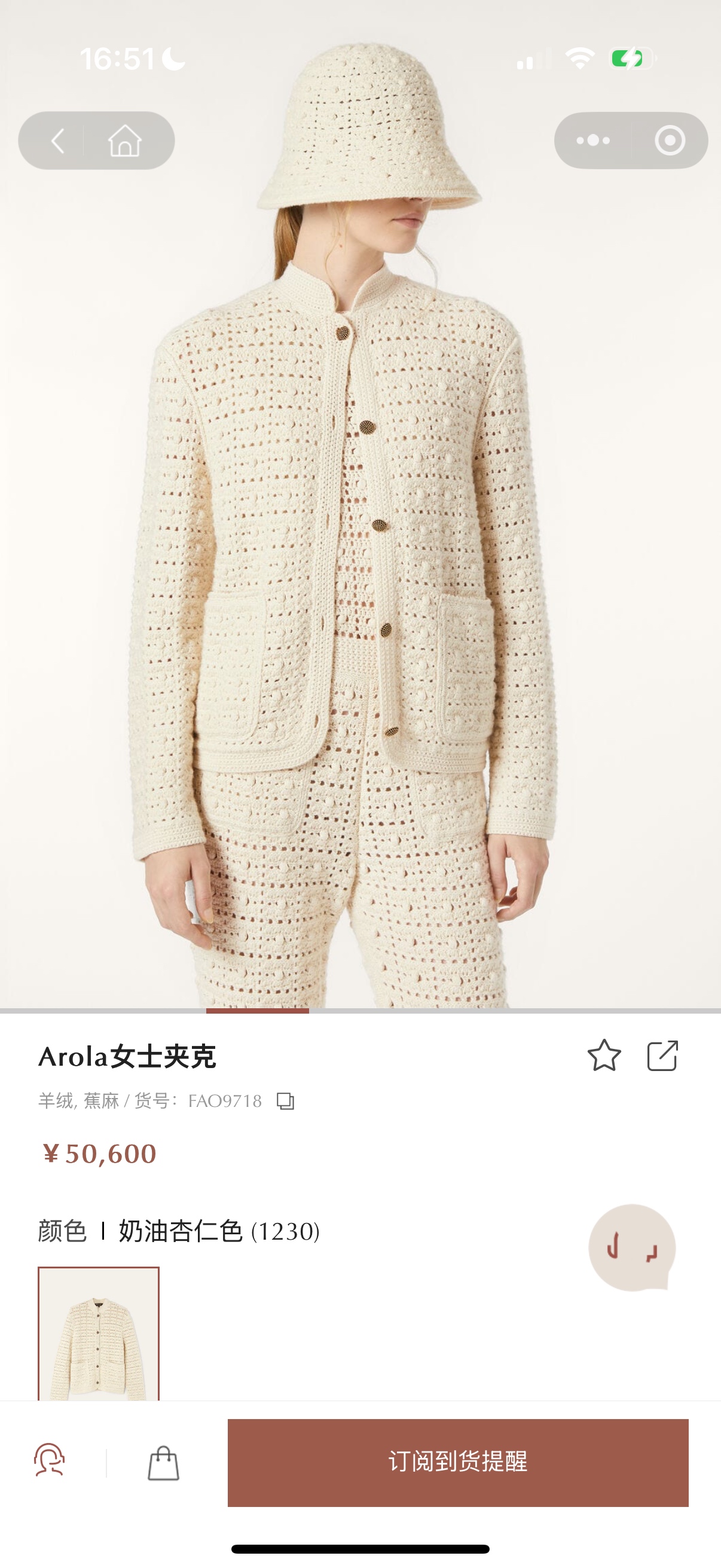Return to the mini program home
721x1568 pixels.
125,141
